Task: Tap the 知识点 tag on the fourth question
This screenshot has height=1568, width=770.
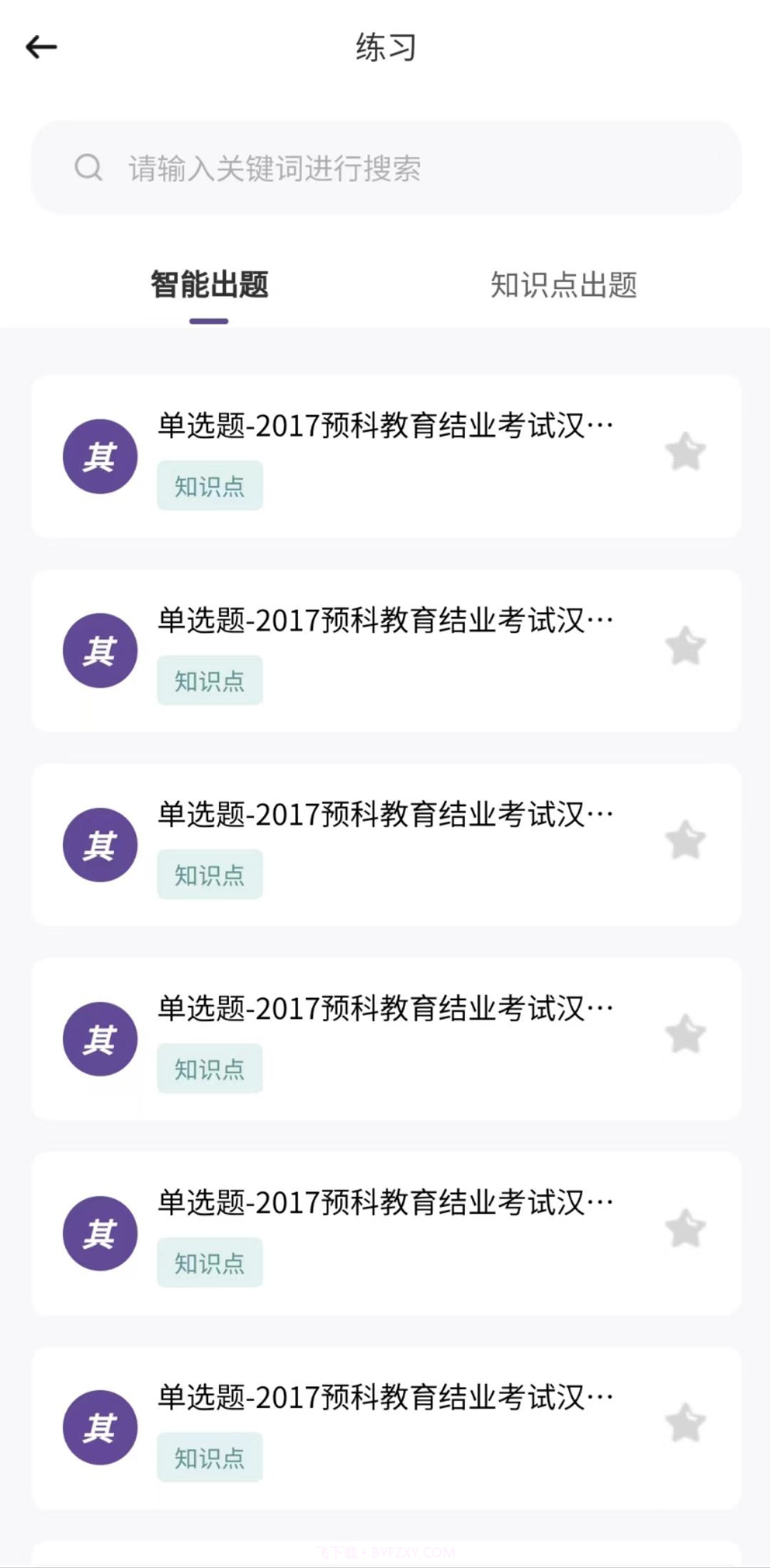Action: click(209, 1067)
